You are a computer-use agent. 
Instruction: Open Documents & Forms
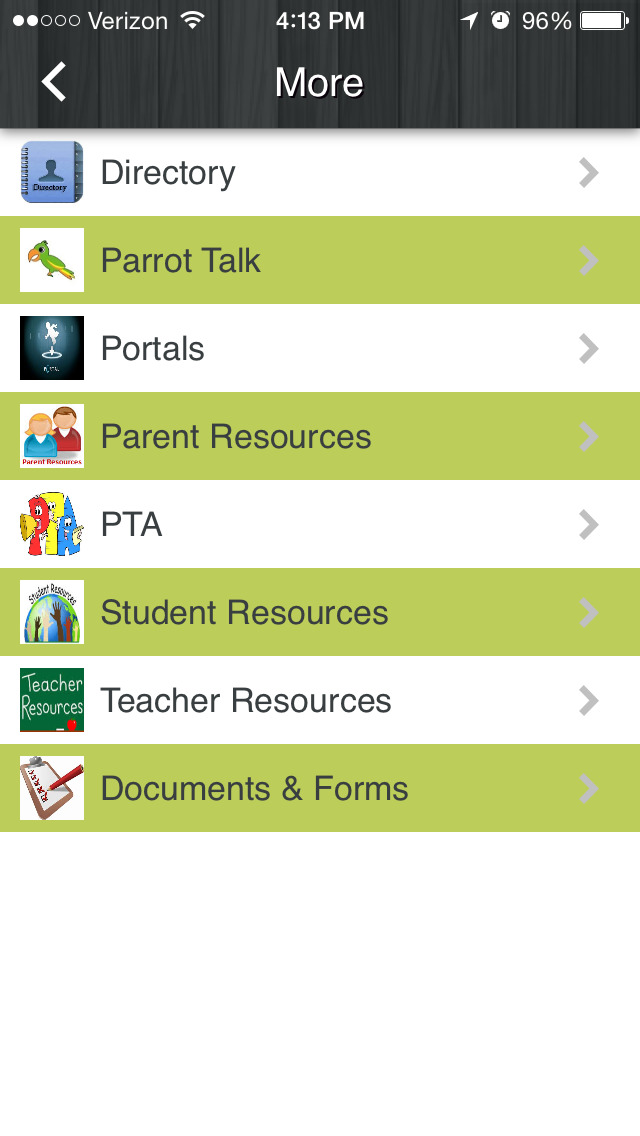[320, 788]
